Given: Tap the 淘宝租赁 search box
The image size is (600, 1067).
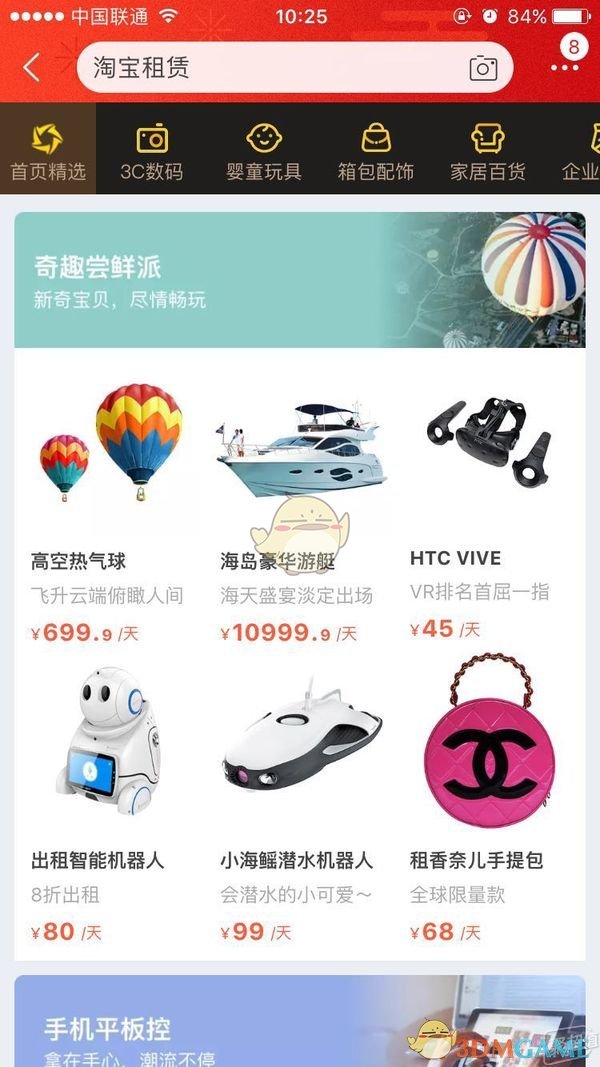Looking at the screenshot, I should (270, 68).
